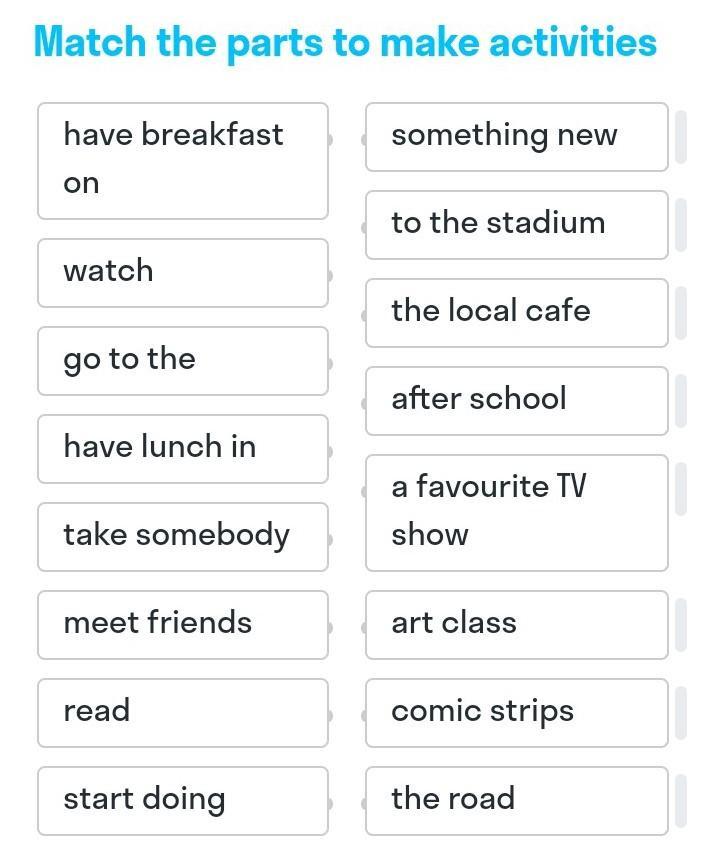Pick the 'meet friends' card
706x856 pixels.
(x=183, y=624)
